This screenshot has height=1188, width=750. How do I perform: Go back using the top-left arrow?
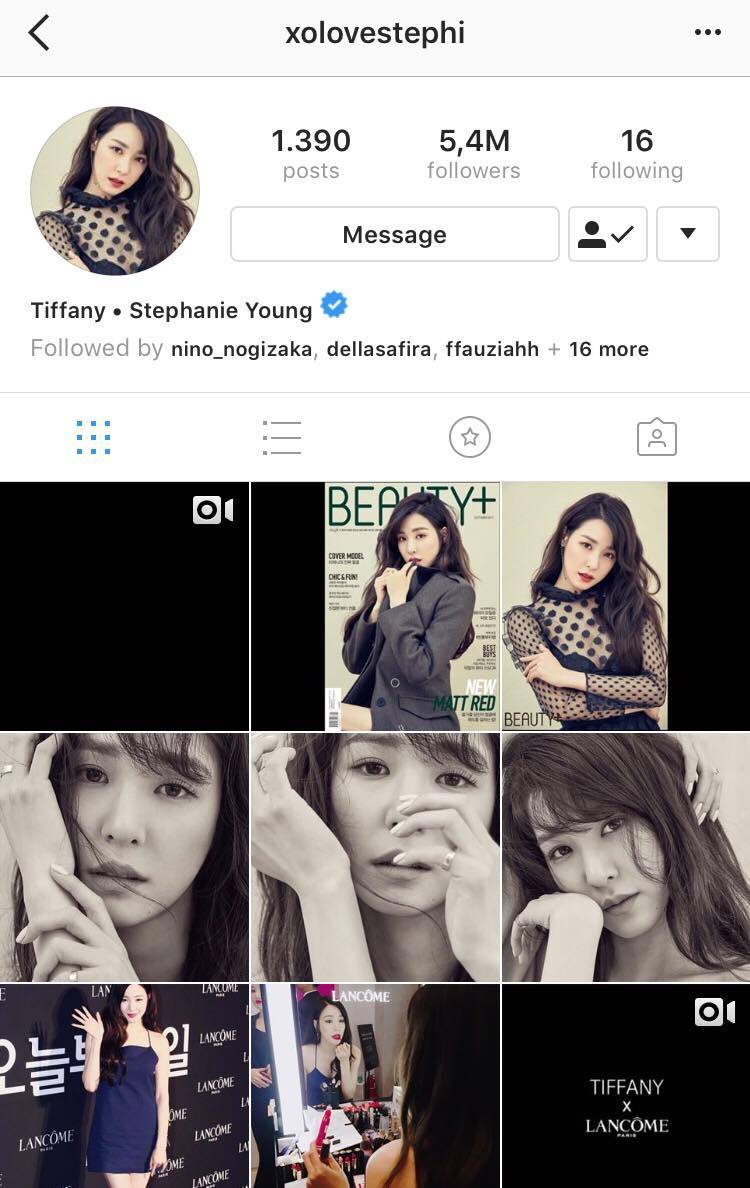click(x=39, y=33)
